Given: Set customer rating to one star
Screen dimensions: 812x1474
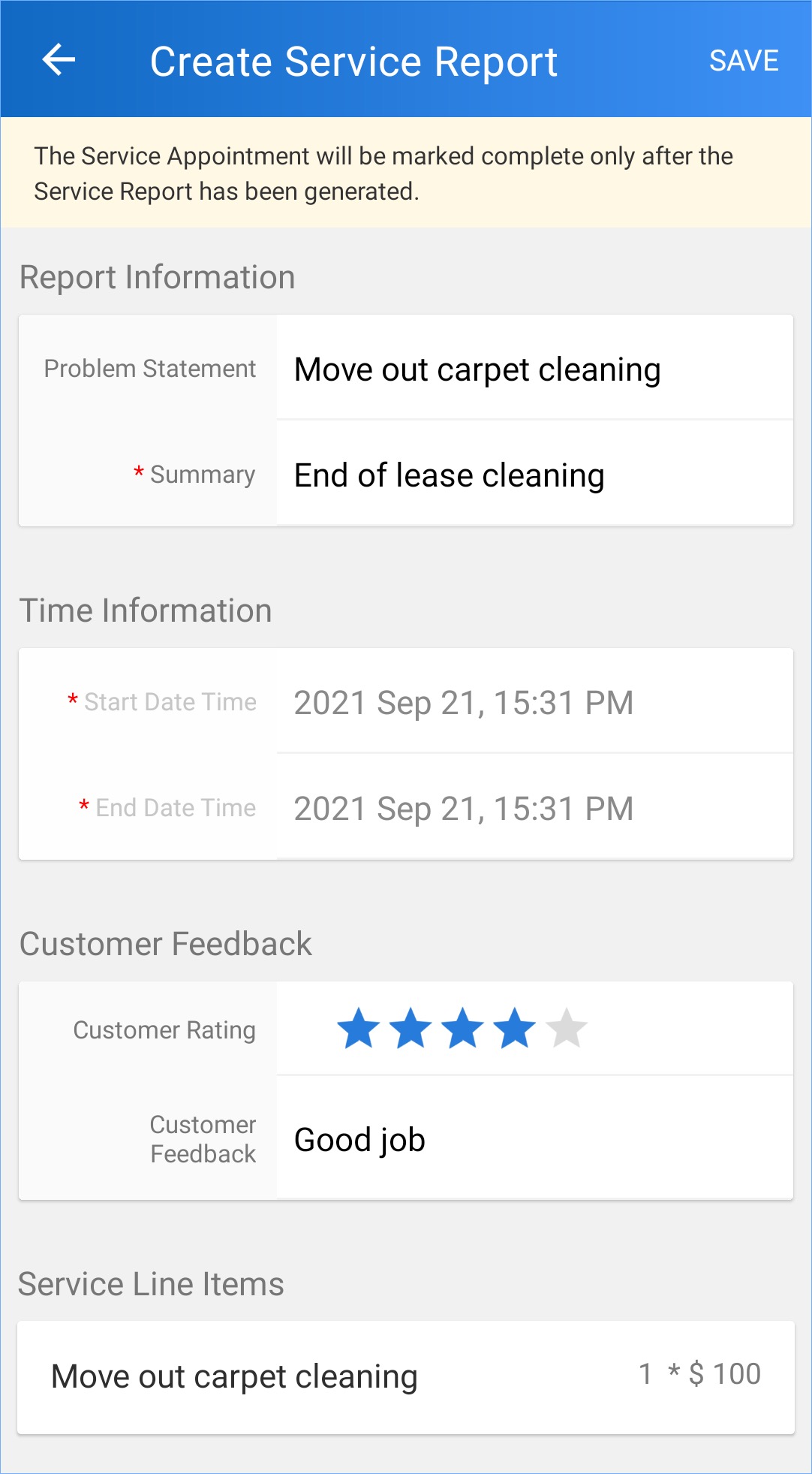Looking at the screenshot, I should (359, 1029).
